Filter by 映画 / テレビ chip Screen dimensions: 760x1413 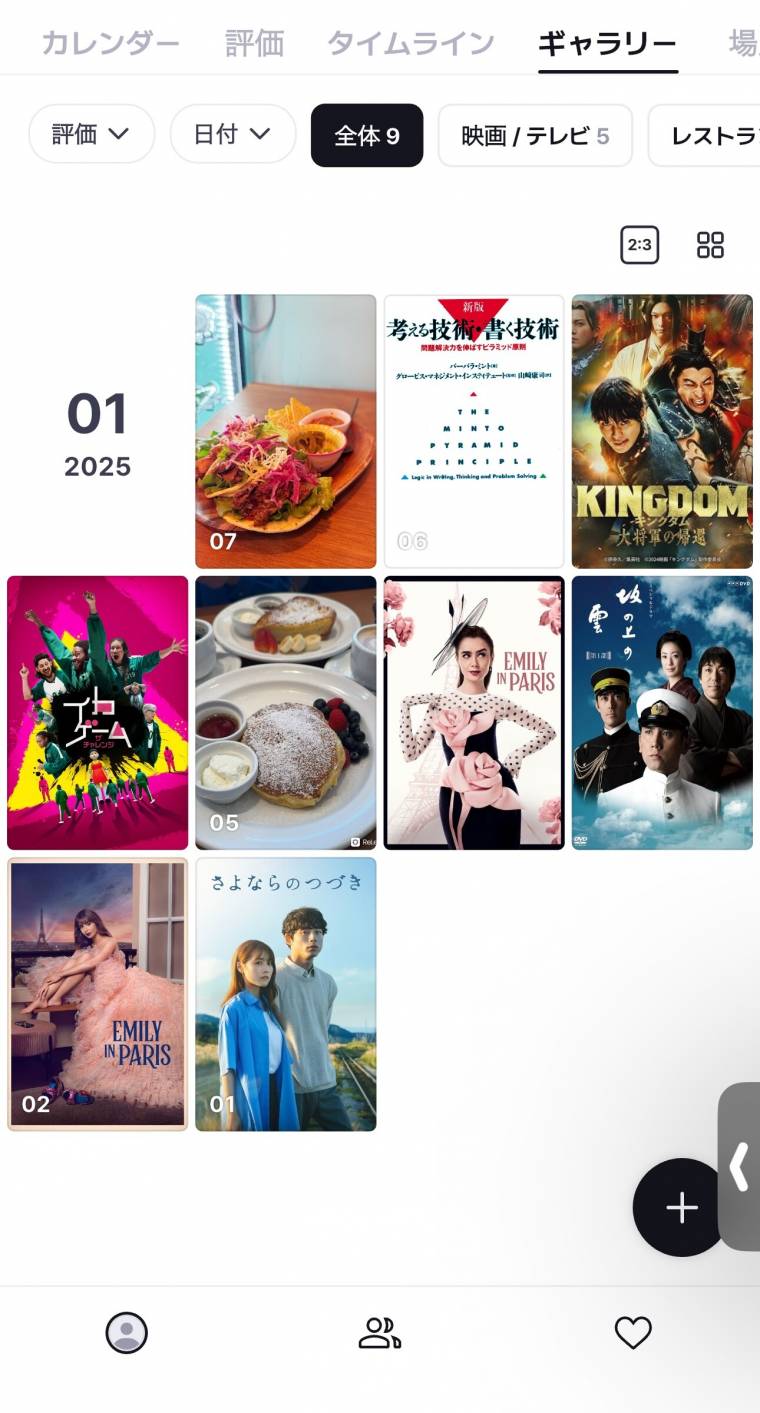click(x=534, y=135)
